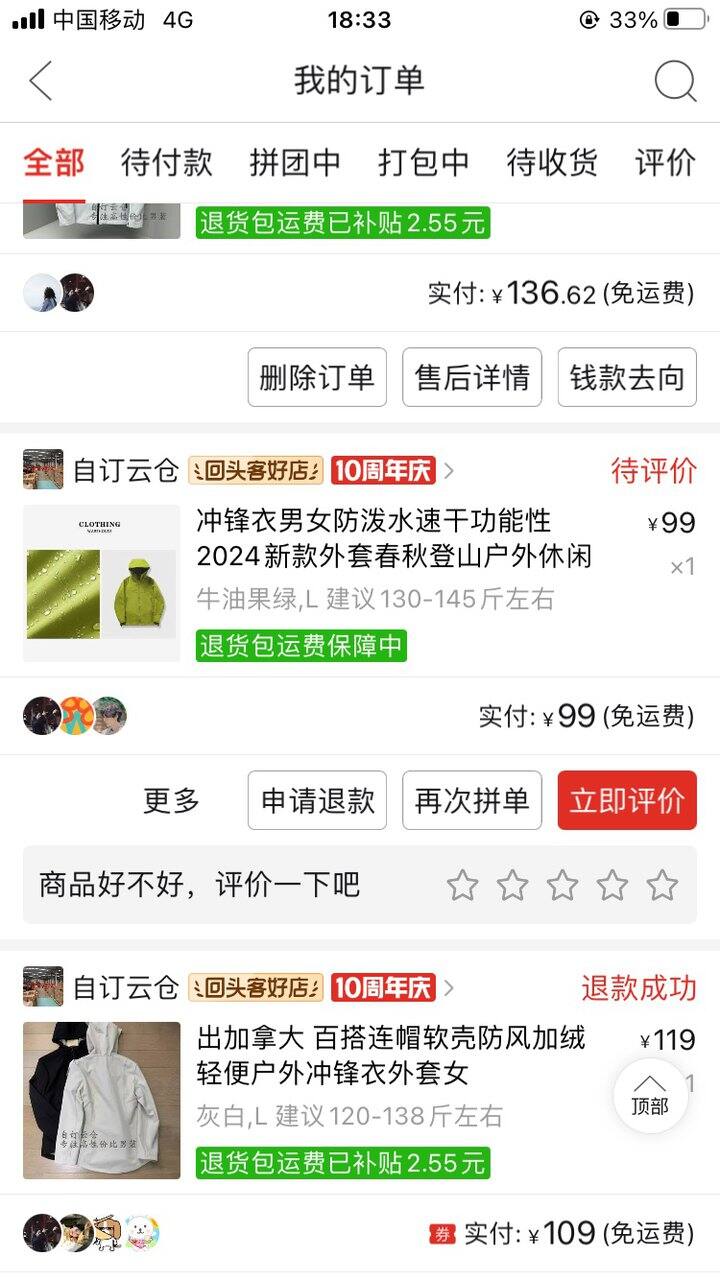Rate the product five stars
The height and width of the screenshot is (1280, 720).
661,885
